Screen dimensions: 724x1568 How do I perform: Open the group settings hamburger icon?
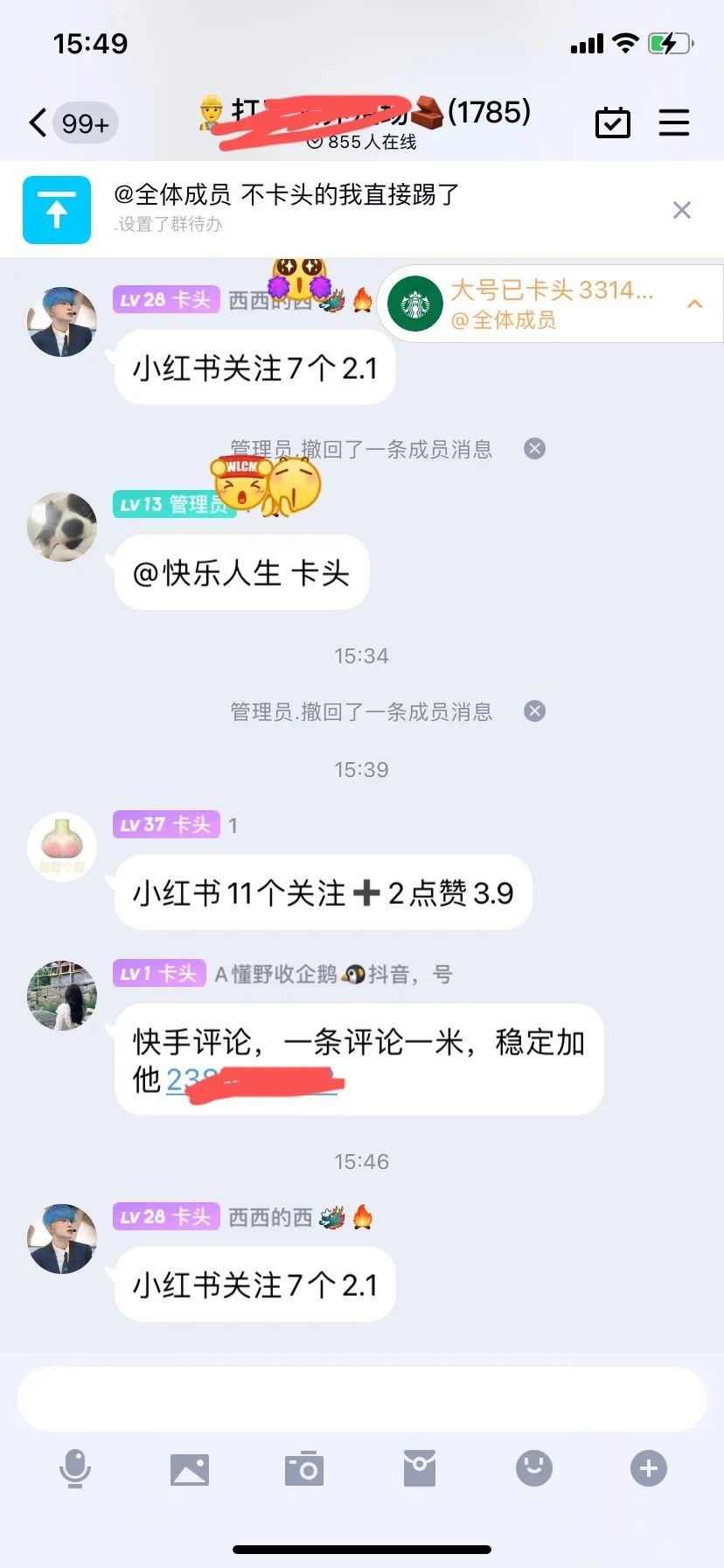point(674,122)
